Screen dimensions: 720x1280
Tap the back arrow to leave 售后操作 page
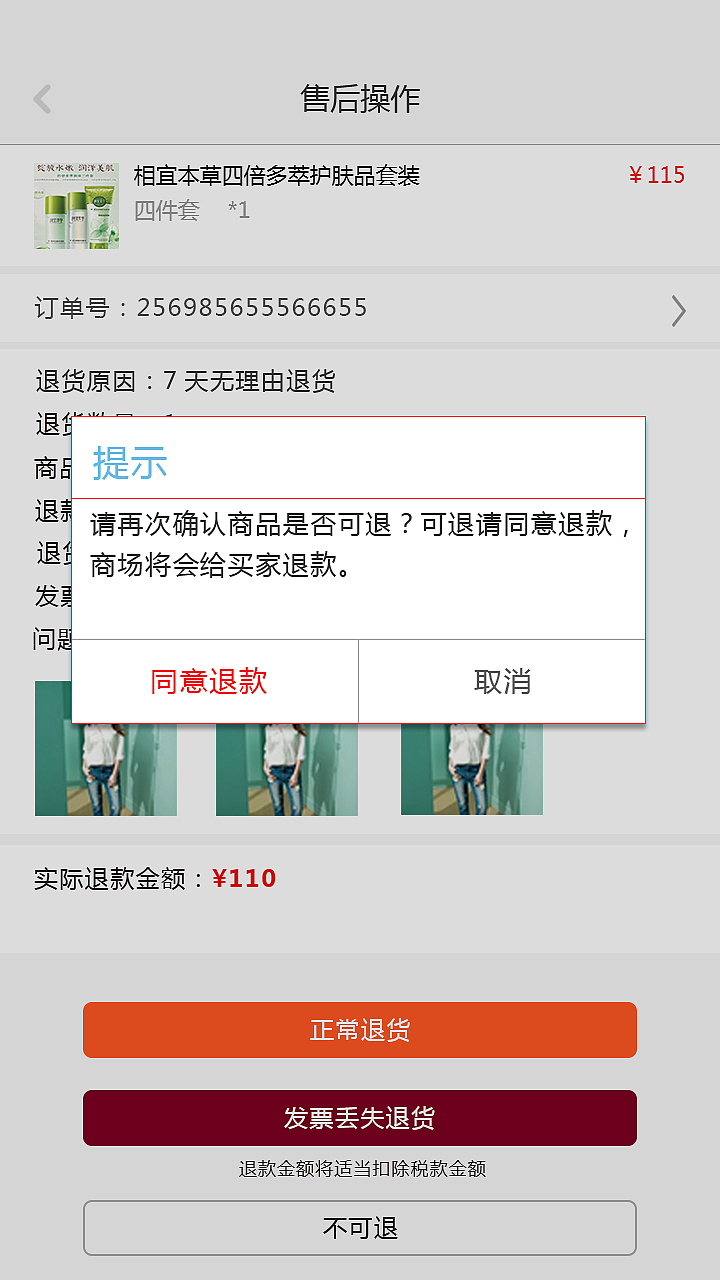[x=41, y=99]
